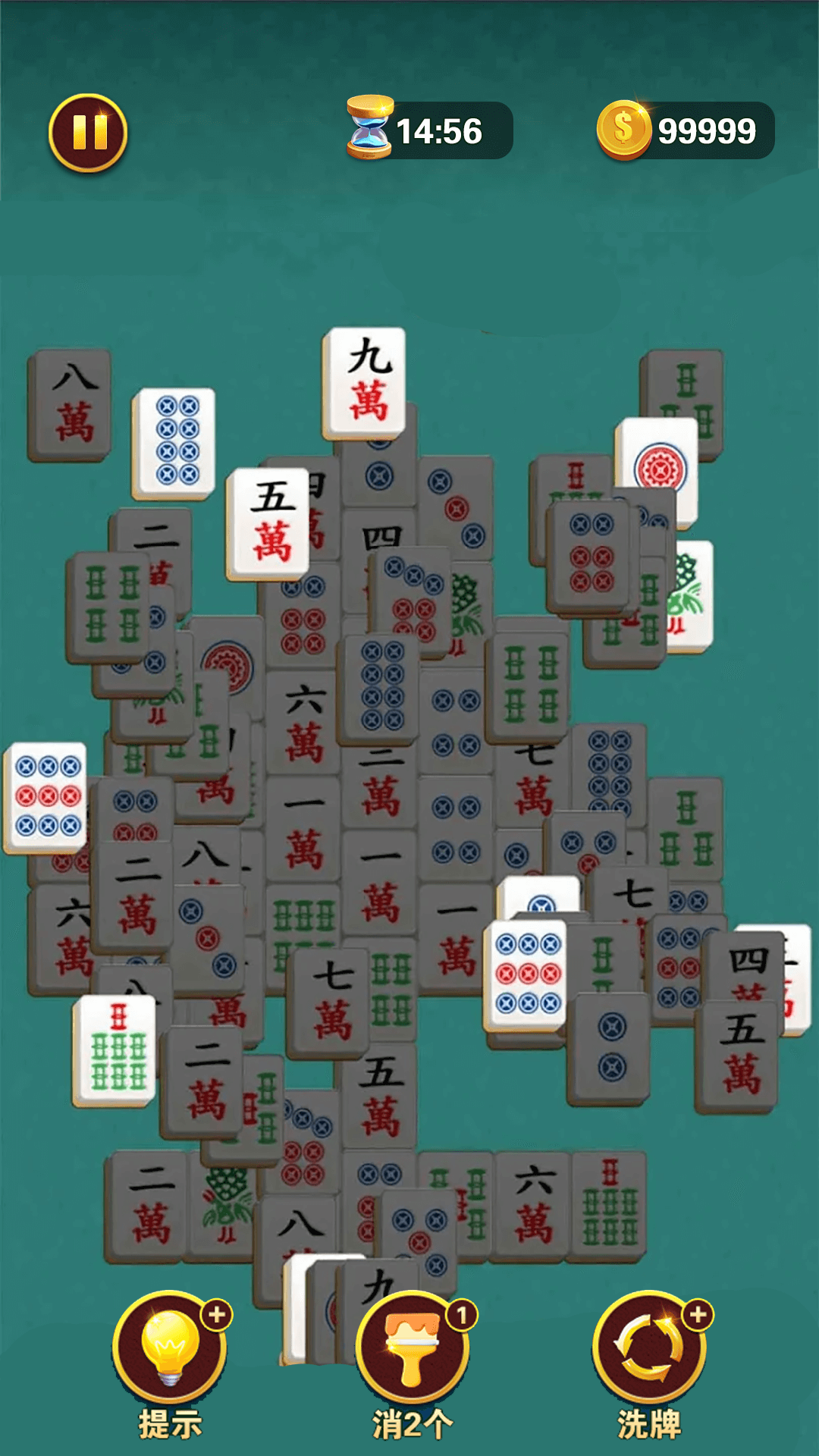Use the 提示 hint lightbulb

[170, 1348]
